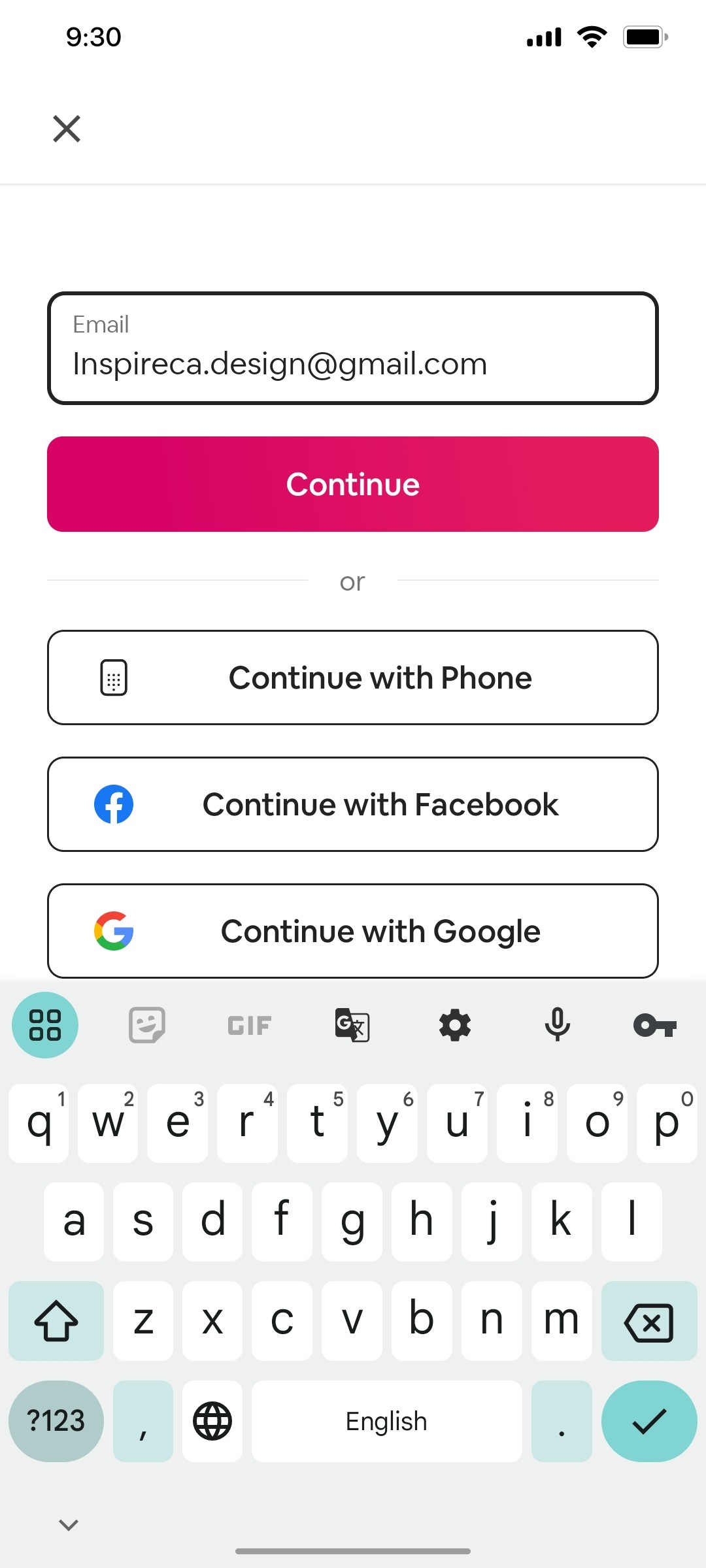Choose Continue with Facebook
Screen dimensions: 706x1568
pos(353,804)
